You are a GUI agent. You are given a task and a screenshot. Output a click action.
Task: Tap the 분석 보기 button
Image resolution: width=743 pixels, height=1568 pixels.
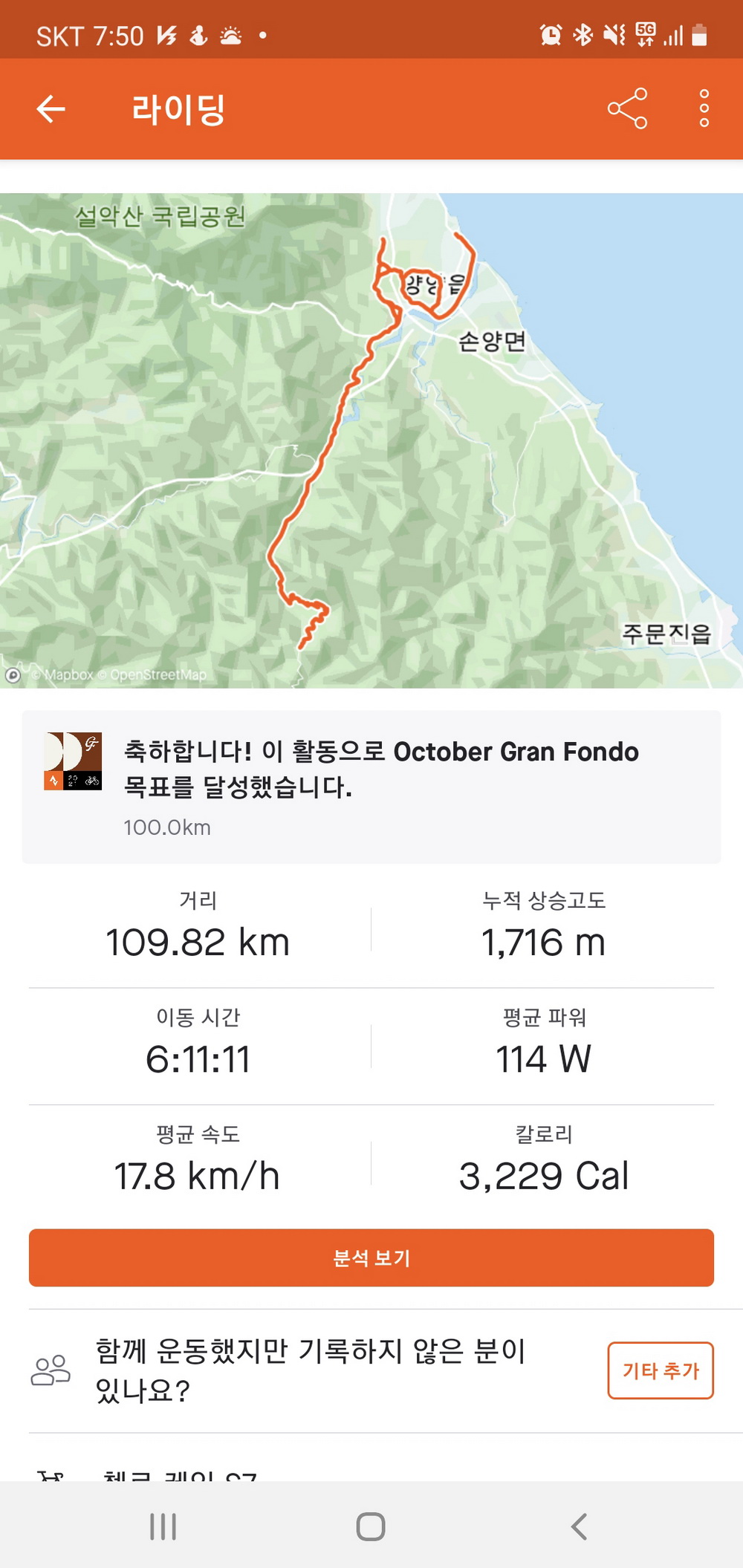[x=371, y=1258]
